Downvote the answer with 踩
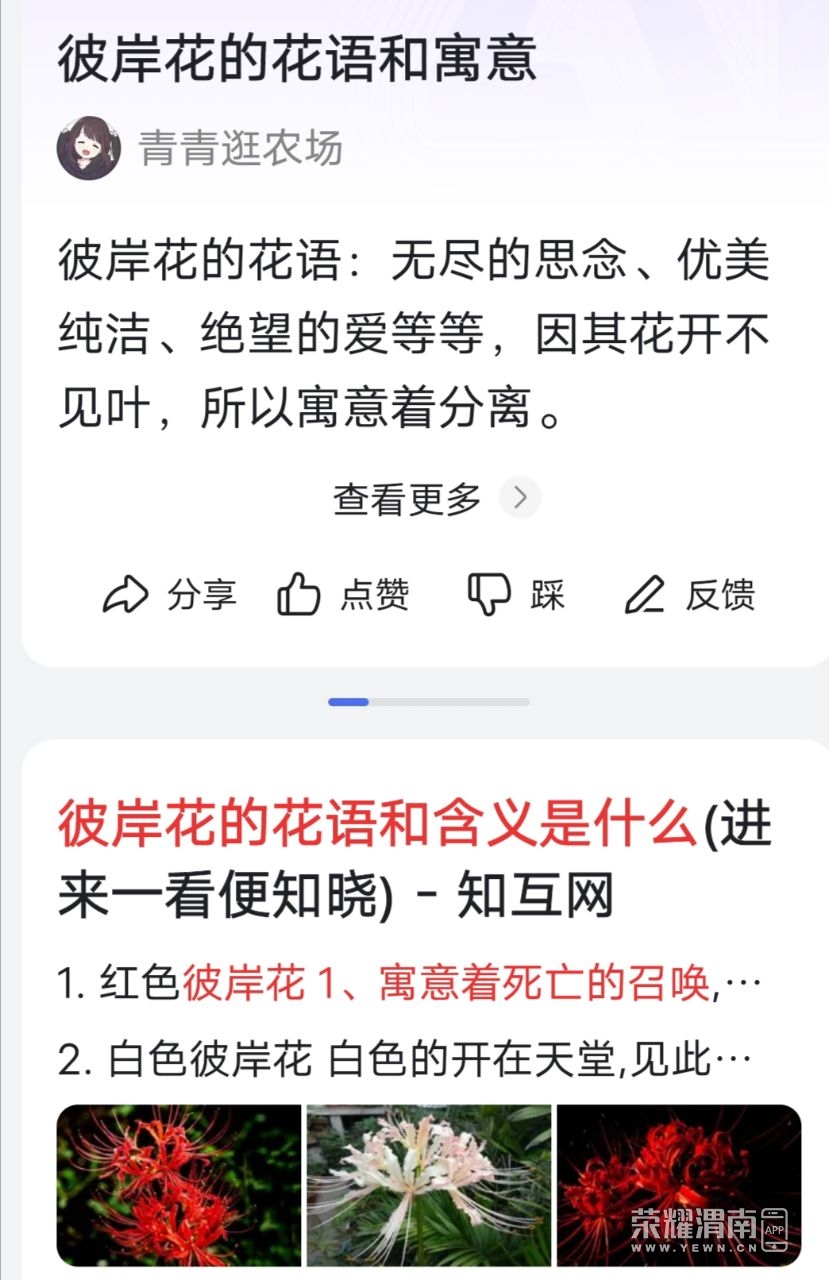This screenshot has height=1280, width=829. click(516, 595)
